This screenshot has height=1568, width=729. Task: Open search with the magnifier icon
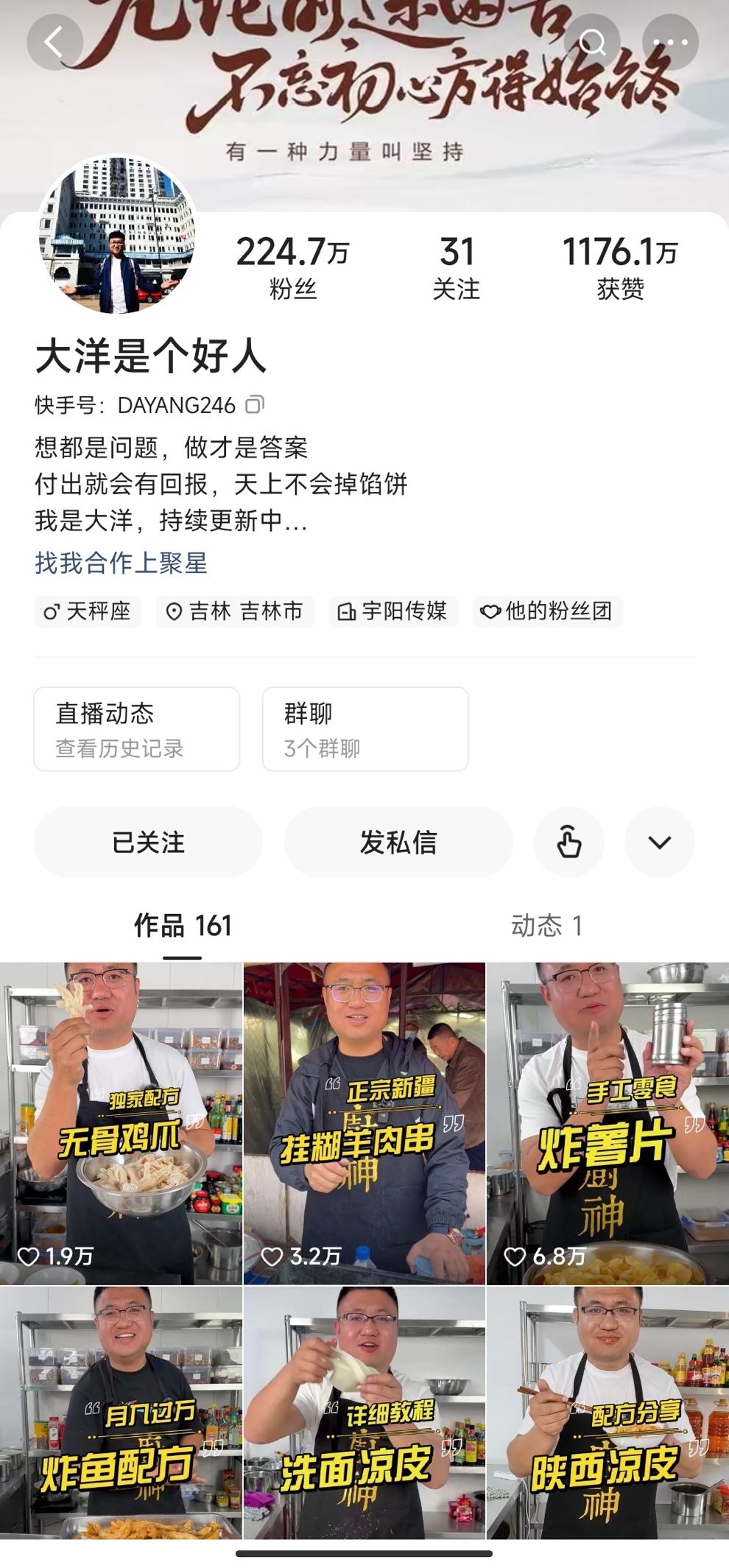(x=594, y=42)
